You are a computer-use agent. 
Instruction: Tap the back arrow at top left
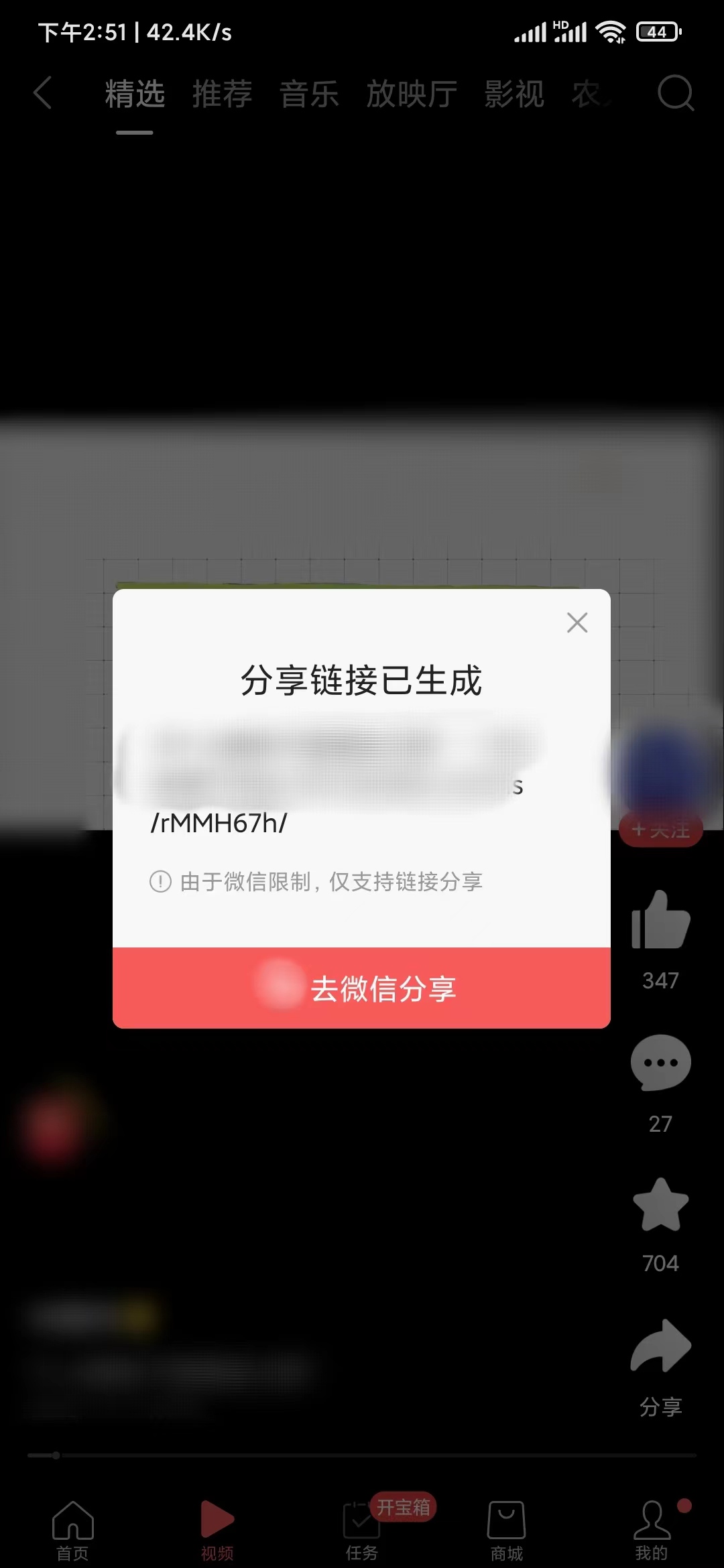[43, 94]
